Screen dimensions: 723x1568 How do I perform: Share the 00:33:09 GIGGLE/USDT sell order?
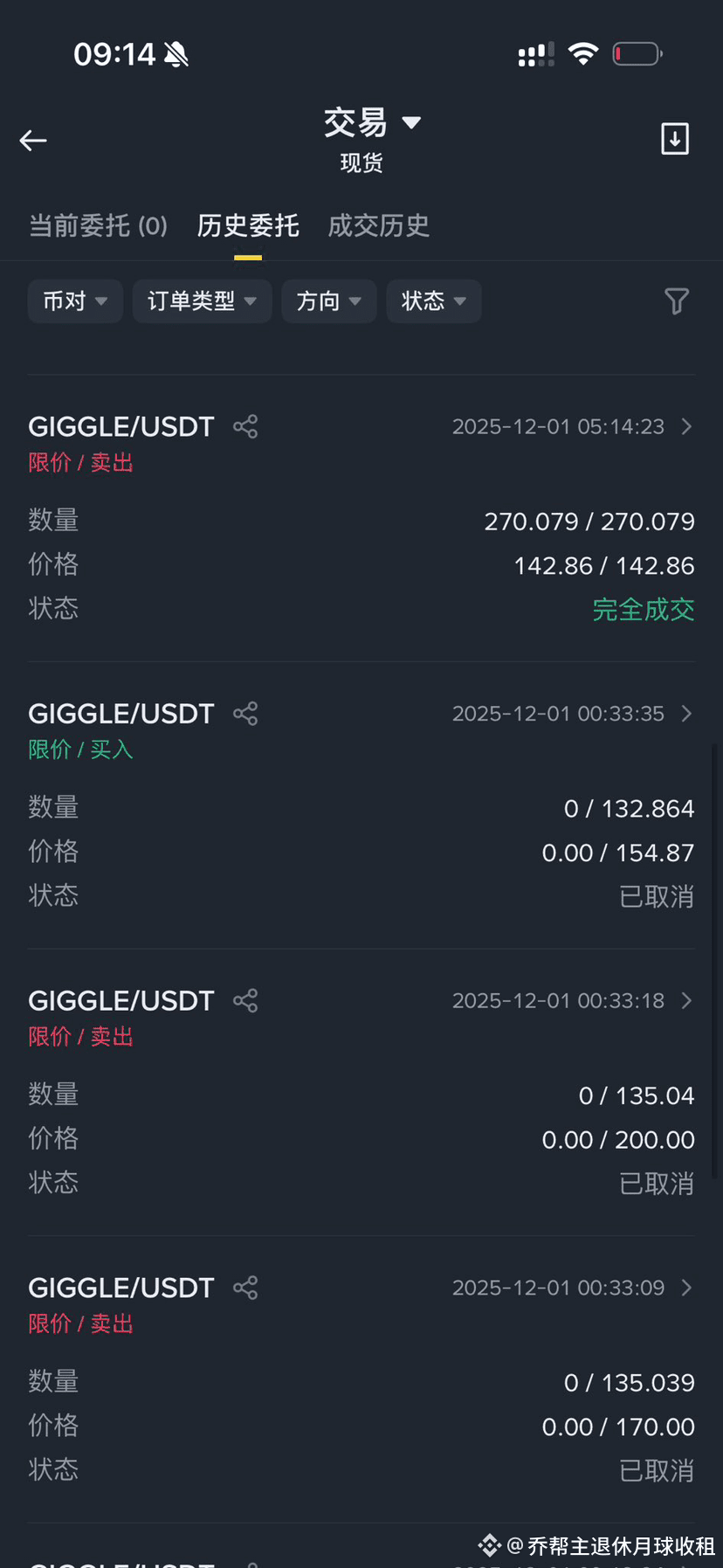click(x=245, y=1288)
